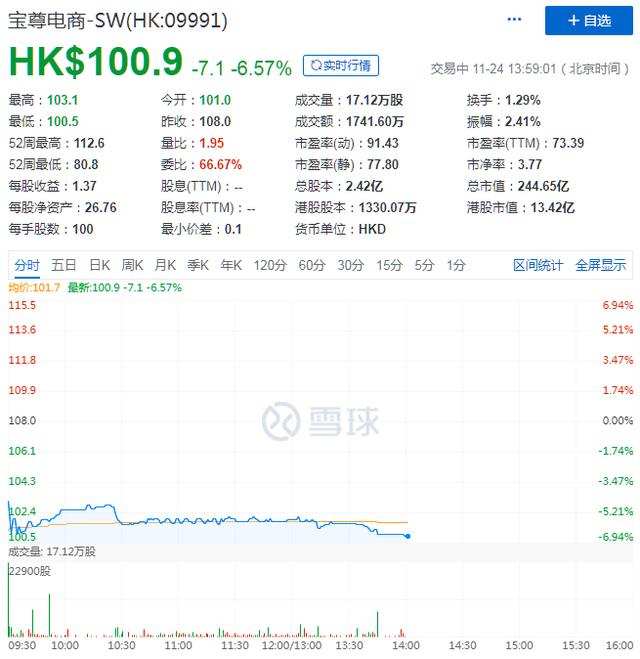This screenshot has width=640, height=659.
Task: Enter 全屏显示 fullscreen chart view
Action: (601, 265)
